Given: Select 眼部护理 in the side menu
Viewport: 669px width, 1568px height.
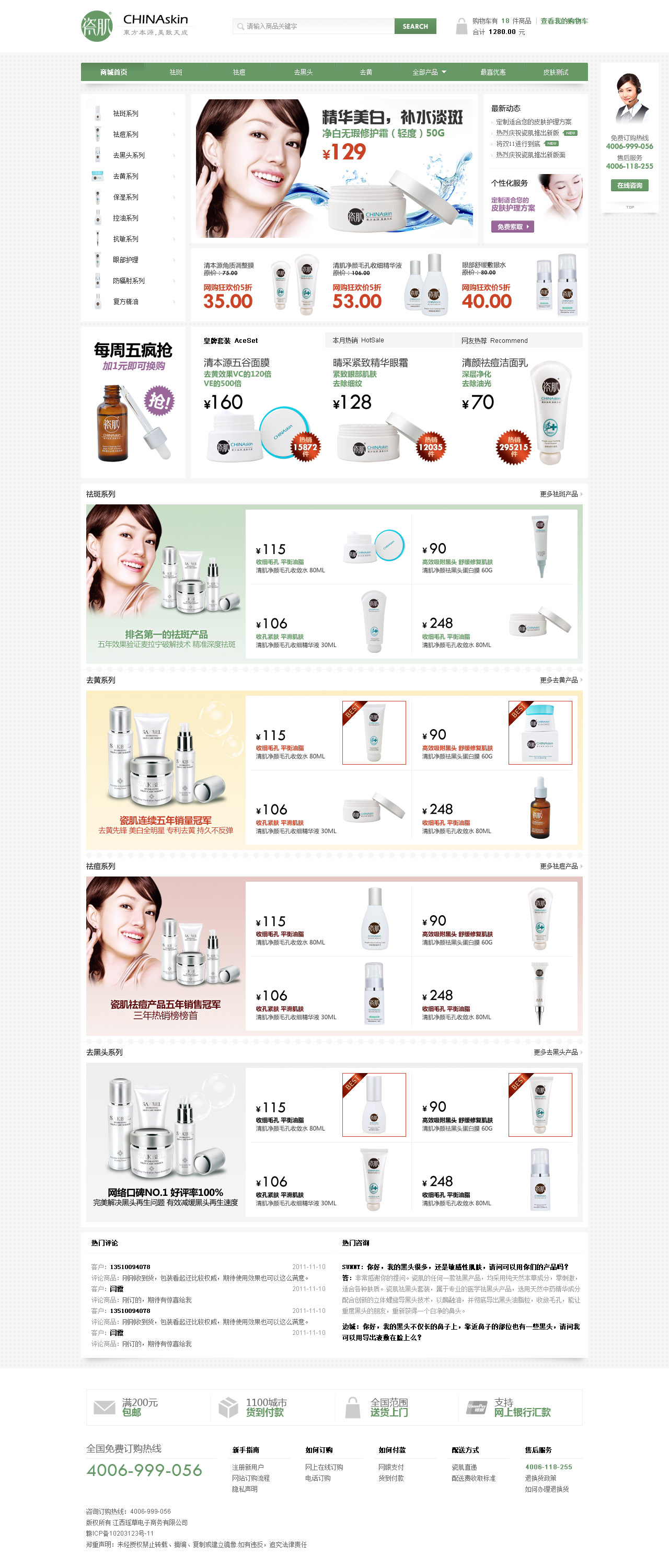Looking at the screenshot, I should 125,260.
